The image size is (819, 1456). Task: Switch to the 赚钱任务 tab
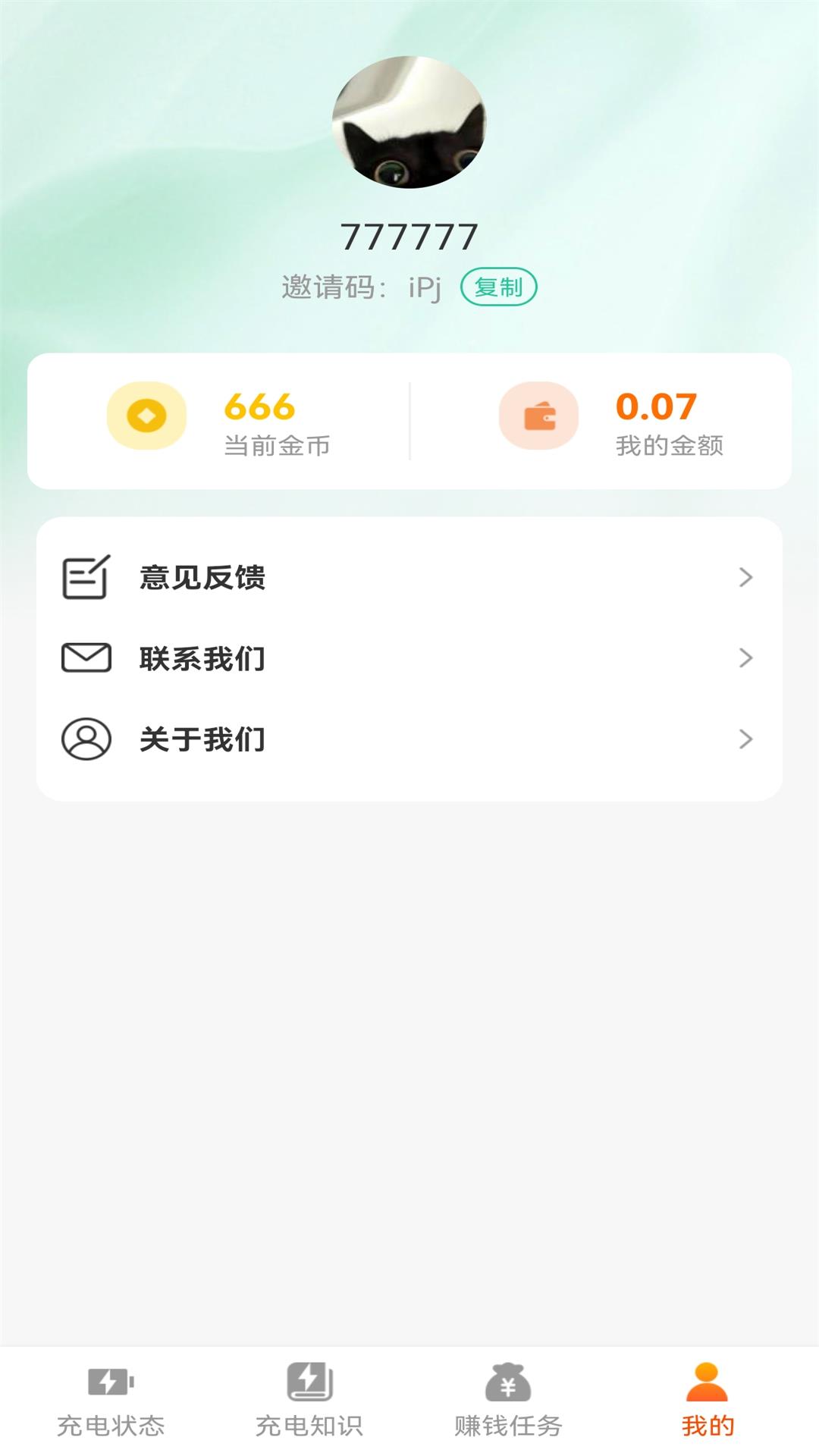pyautogui.click(x=508, y=1401)
